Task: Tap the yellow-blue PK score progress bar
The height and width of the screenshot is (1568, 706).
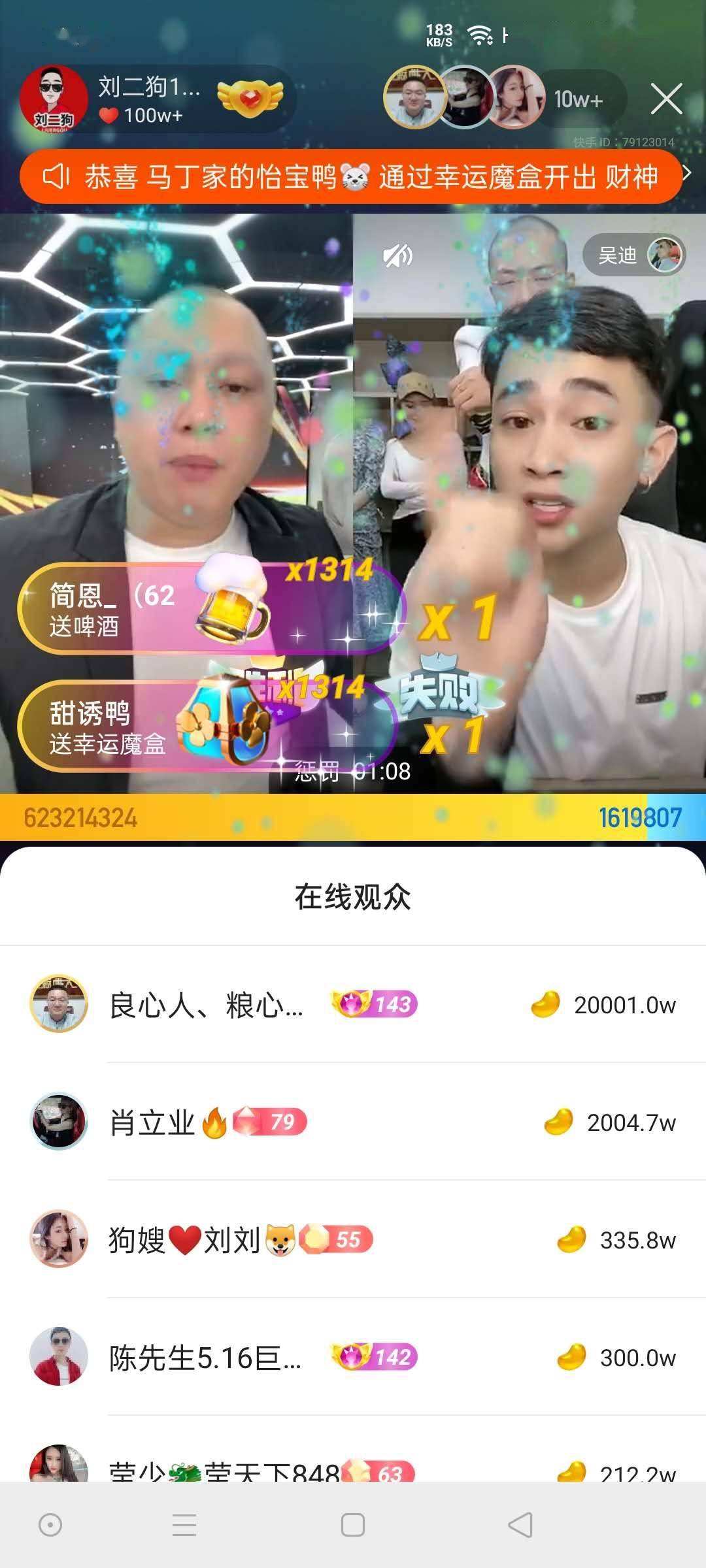Action: point(353,815)
